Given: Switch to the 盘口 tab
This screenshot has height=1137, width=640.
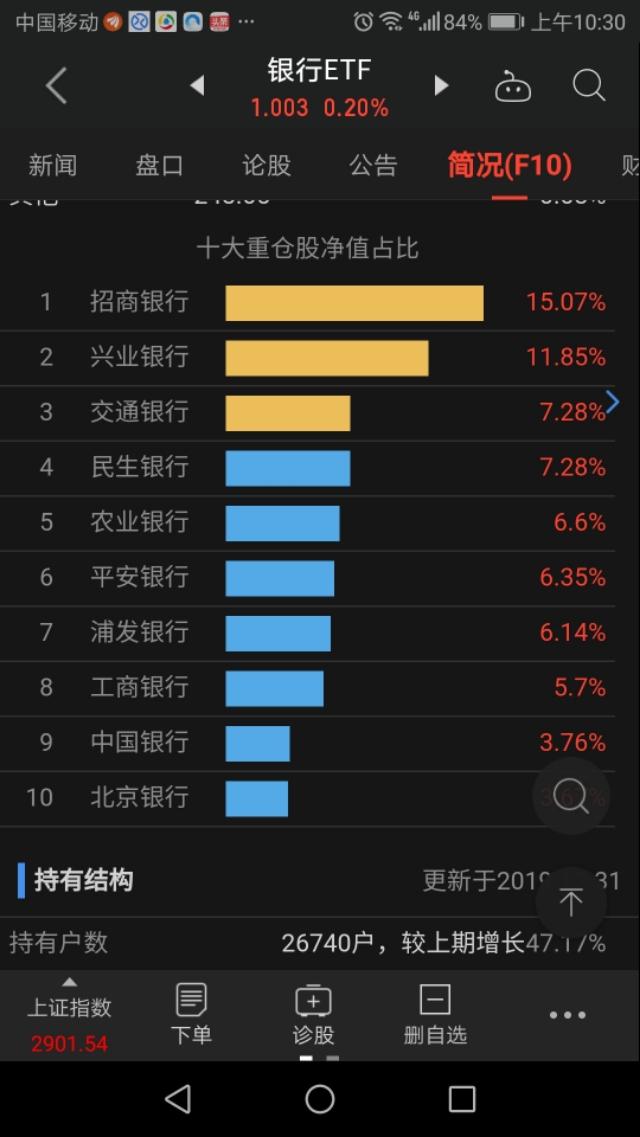Looking at the screenshot, I should point(159,166).
